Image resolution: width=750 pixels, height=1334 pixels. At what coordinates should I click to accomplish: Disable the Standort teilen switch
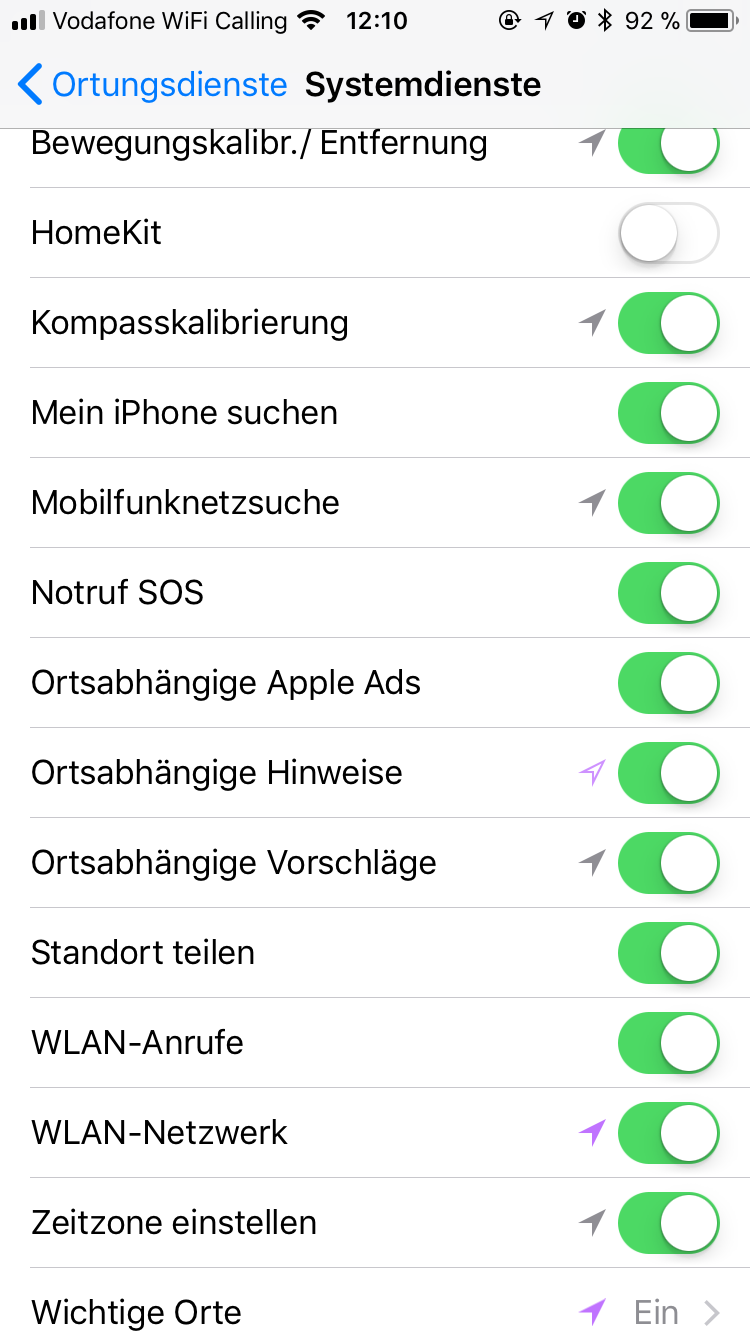pyautogui.click(x=668, y=953)
